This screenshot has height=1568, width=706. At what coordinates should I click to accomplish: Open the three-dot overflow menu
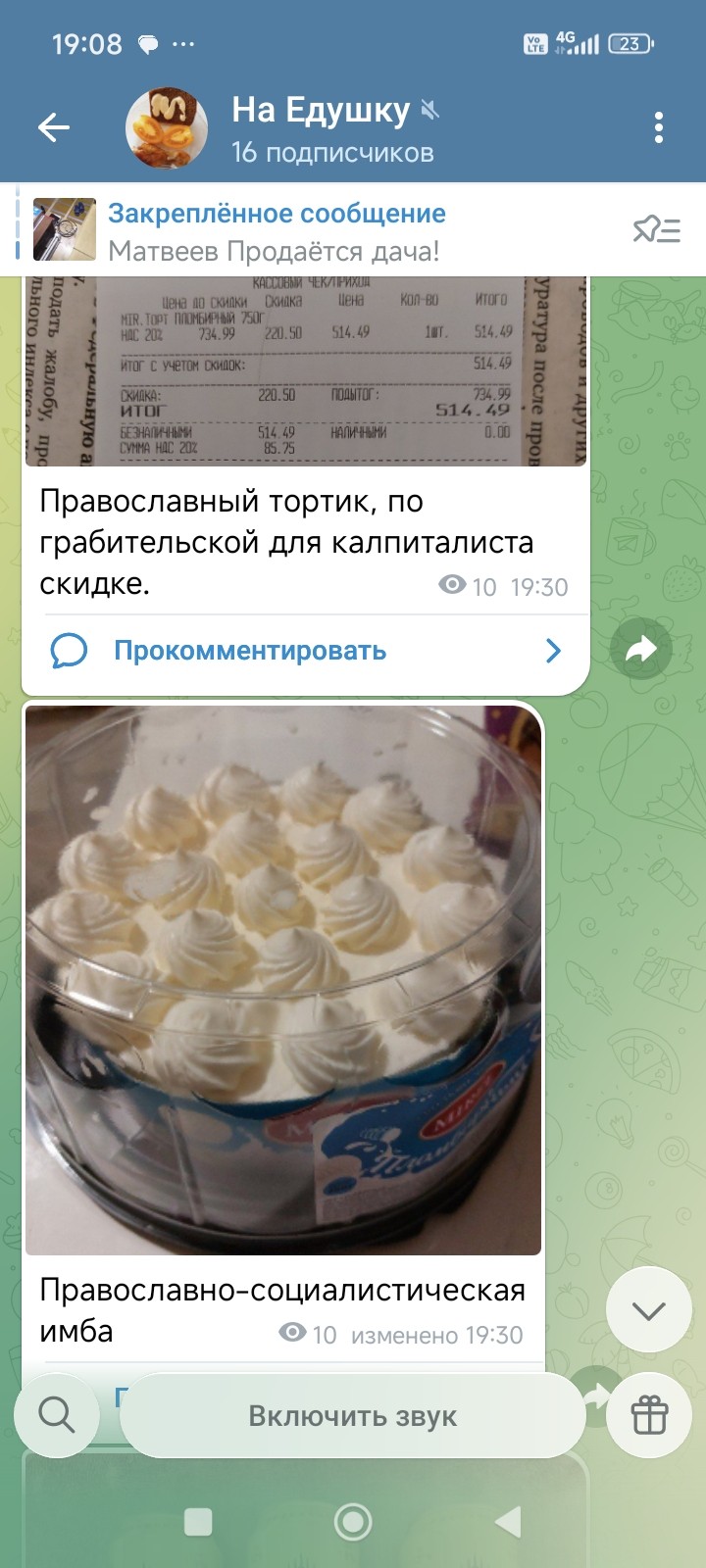(658, 127)
